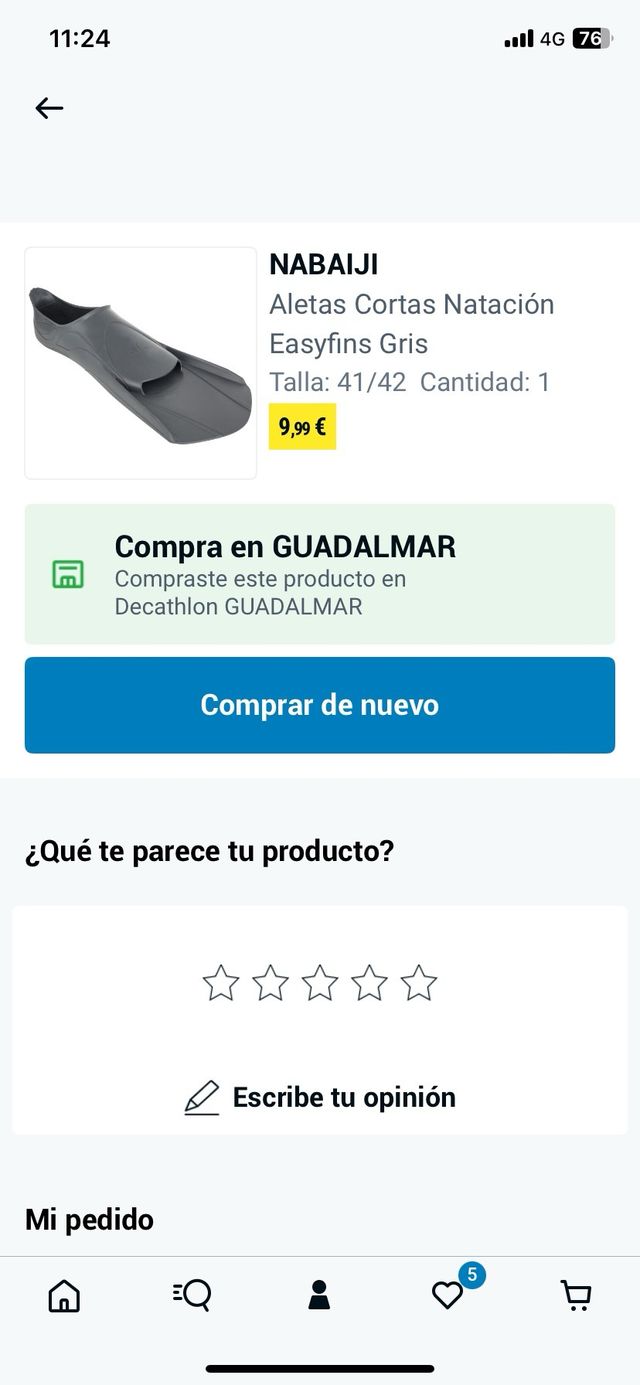Open the favorites heart tab
640x1385 pixels.
point(447,1296)
